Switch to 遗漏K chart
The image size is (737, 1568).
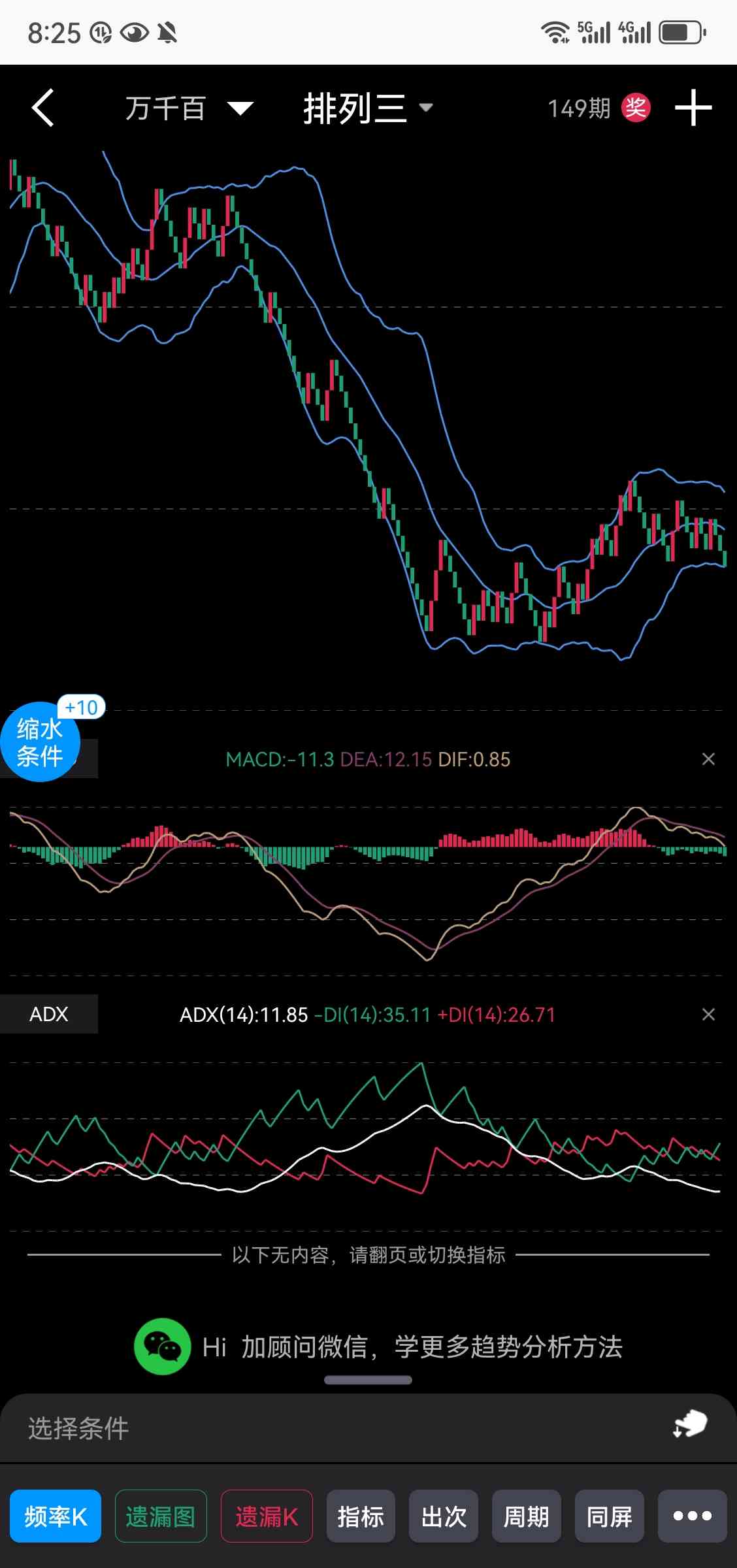[267, 1516]
